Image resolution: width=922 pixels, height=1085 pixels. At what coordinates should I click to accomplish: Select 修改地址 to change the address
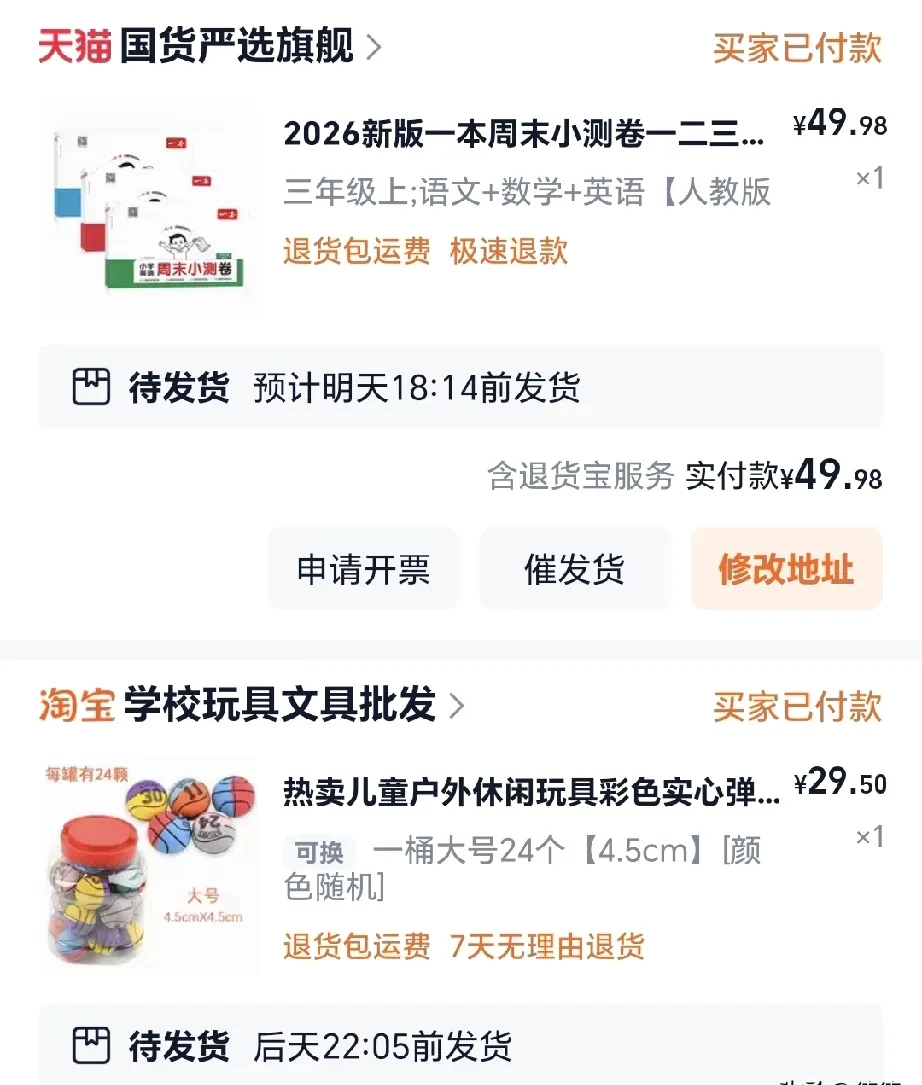click(786, 569)
